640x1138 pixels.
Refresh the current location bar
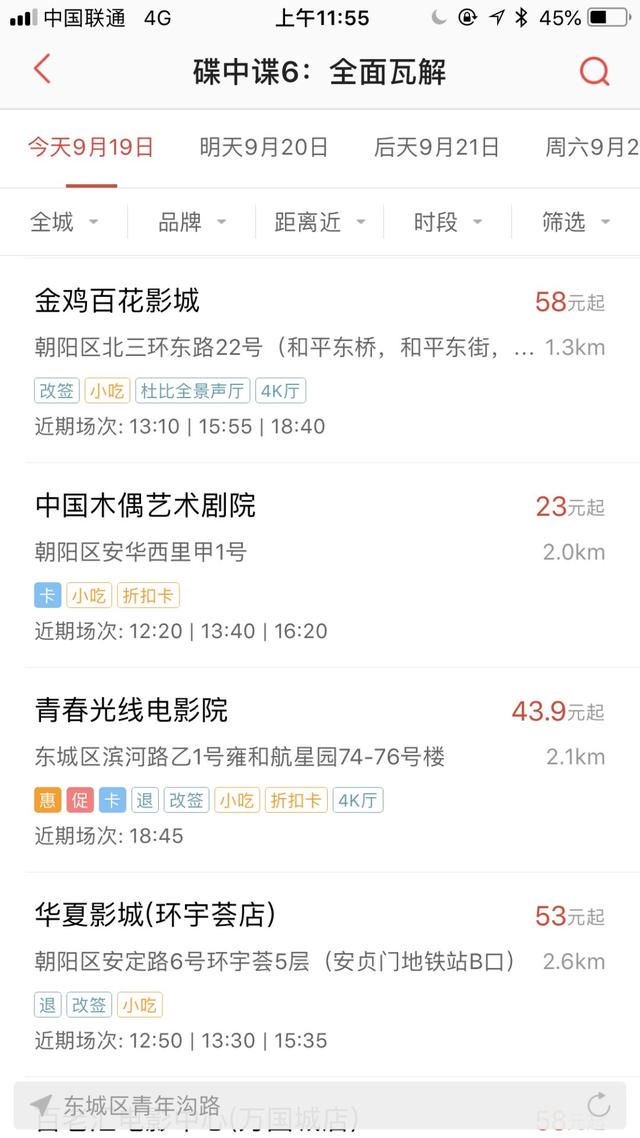pos(599,1105)
